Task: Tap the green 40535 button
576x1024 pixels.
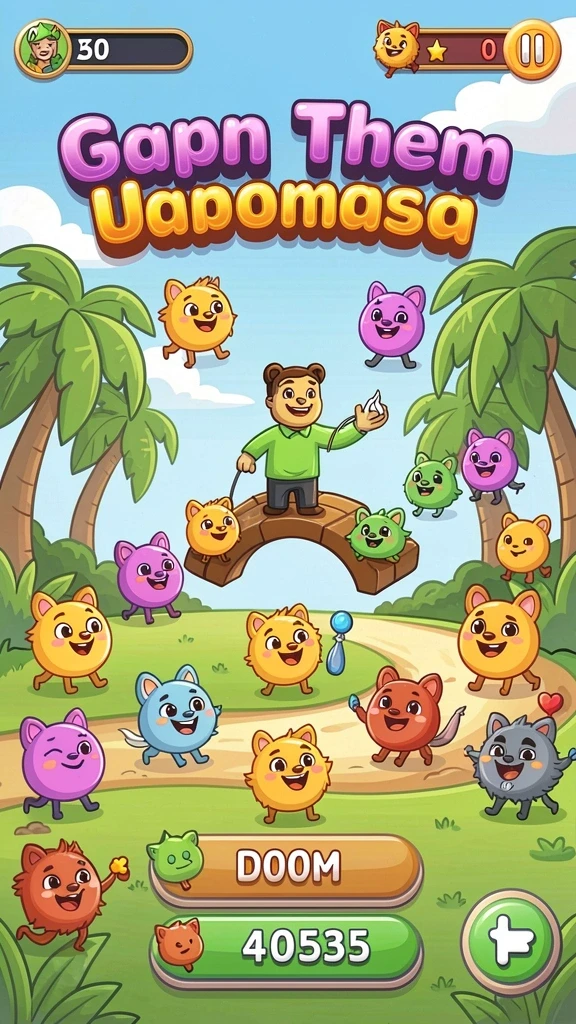Action: click(287, 946)
